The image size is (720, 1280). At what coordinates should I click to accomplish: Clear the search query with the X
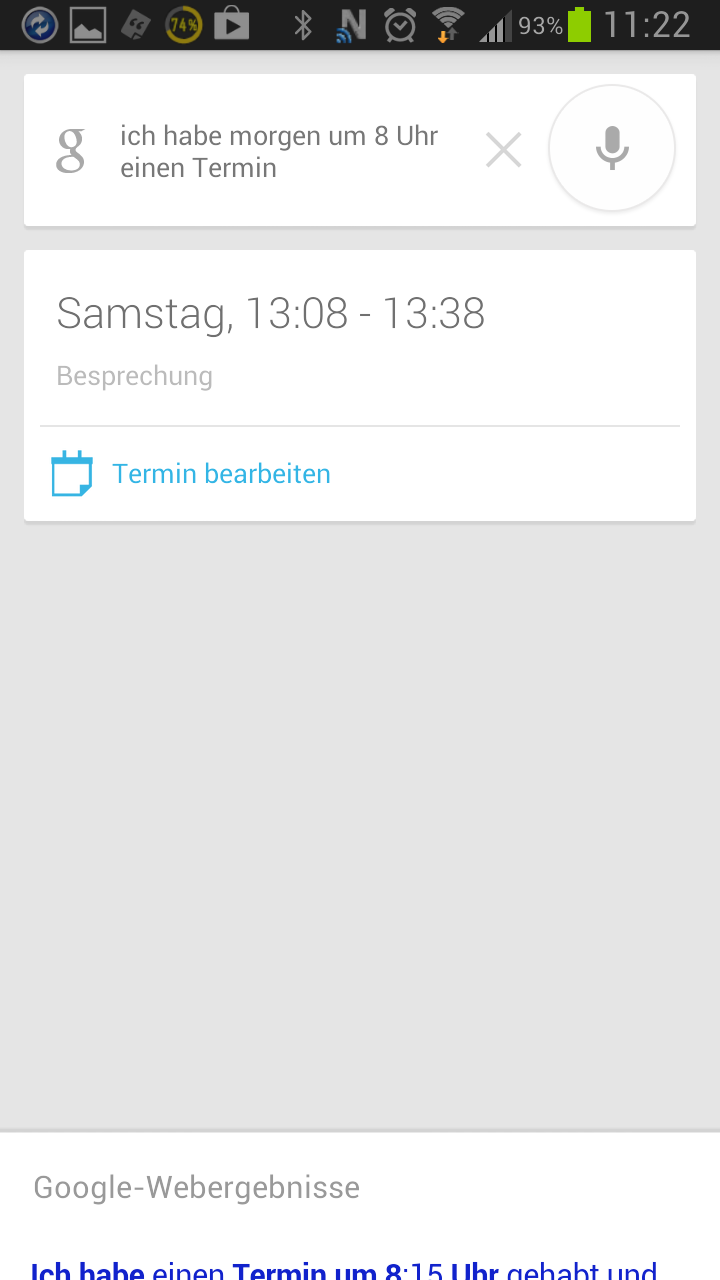[503, 151]
